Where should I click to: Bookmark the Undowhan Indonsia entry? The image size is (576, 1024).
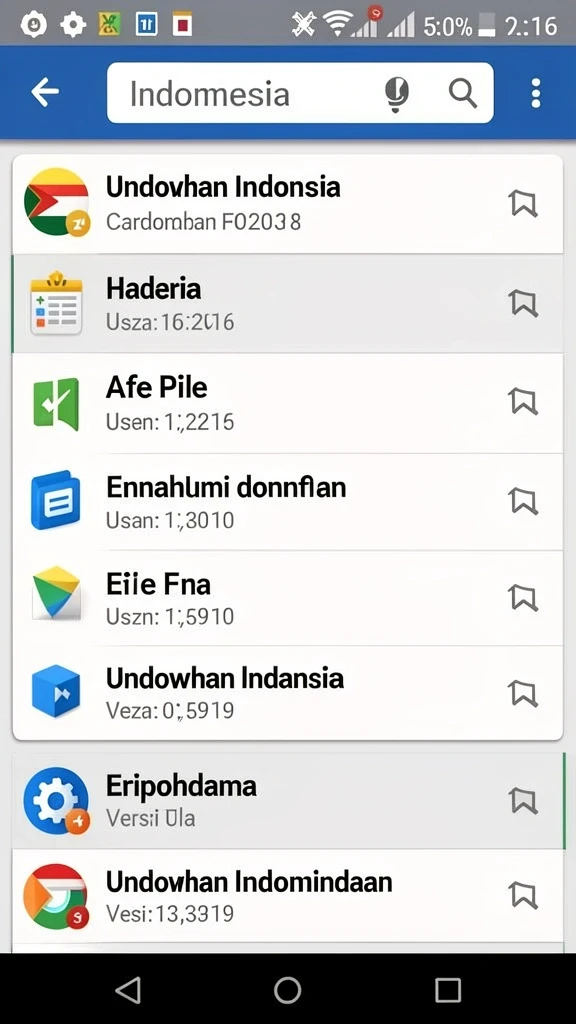[523, 204]
